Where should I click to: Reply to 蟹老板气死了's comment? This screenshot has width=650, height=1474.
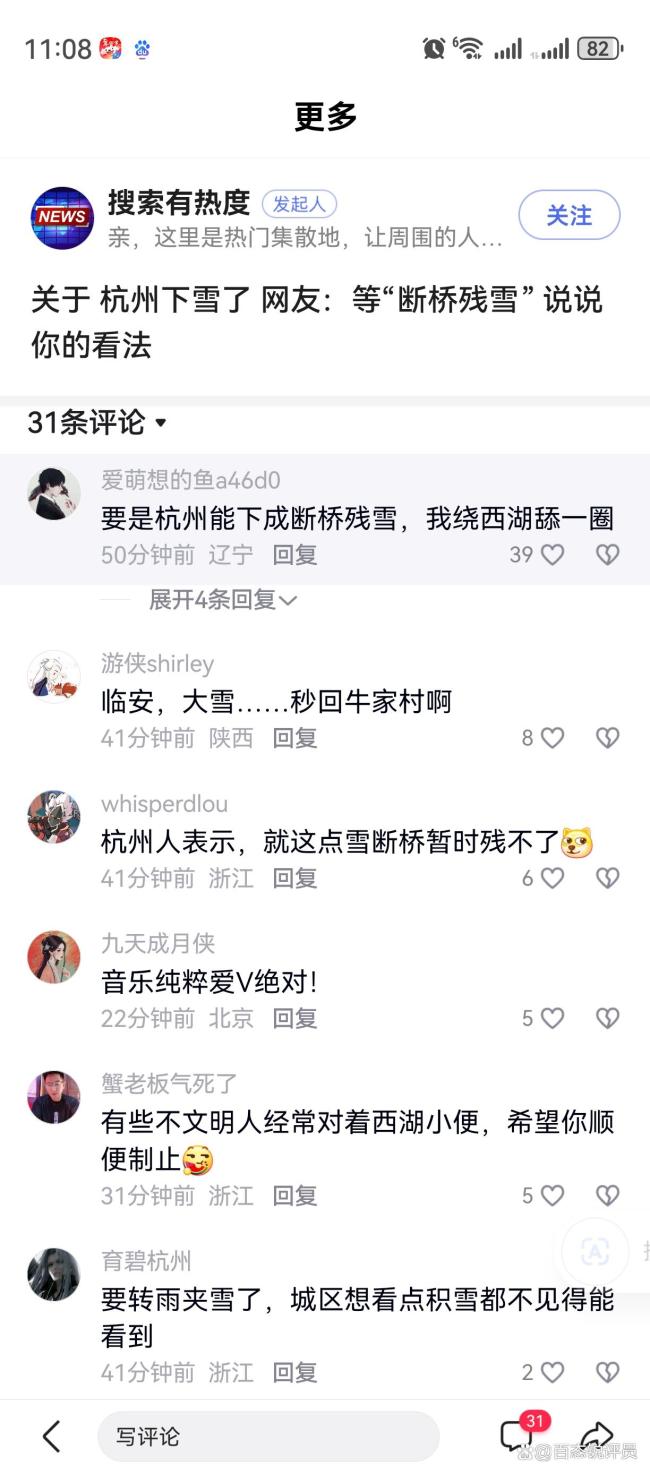point(295,1195)
